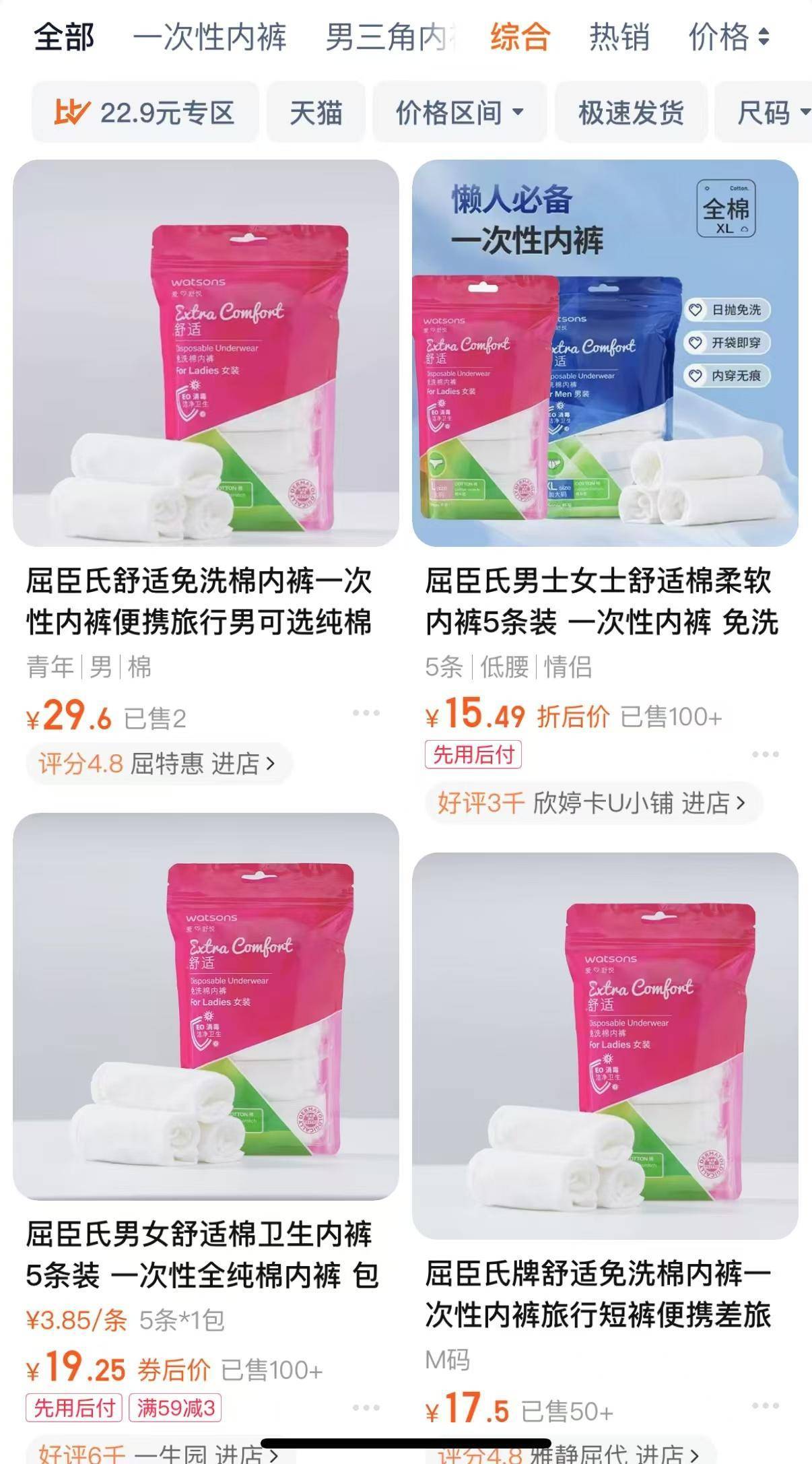
Task: Expand the 价格区间 dropdown
Action: click(x=460, y=112)
